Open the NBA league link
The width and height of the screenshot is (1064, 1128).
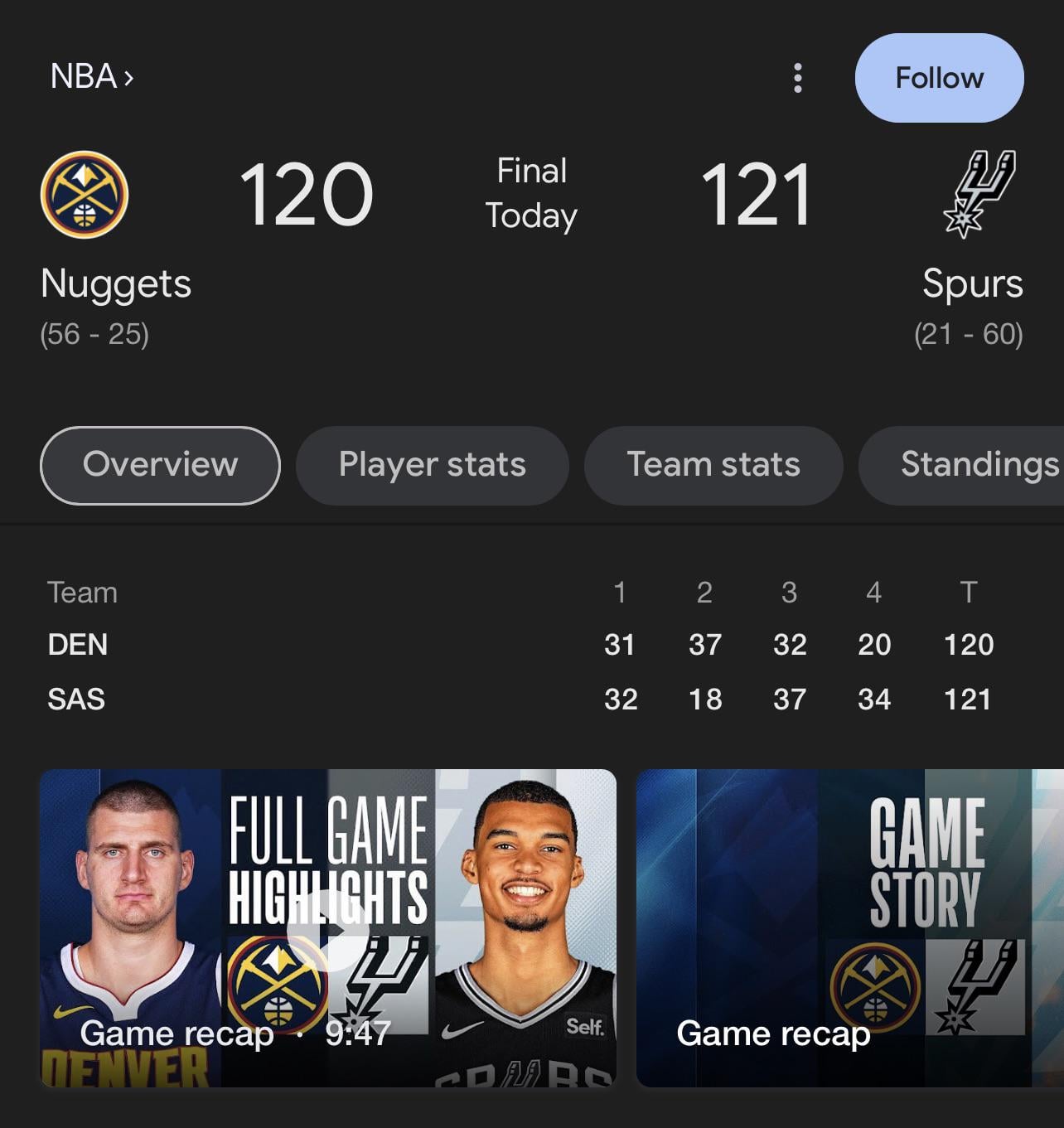coord(91,77)
